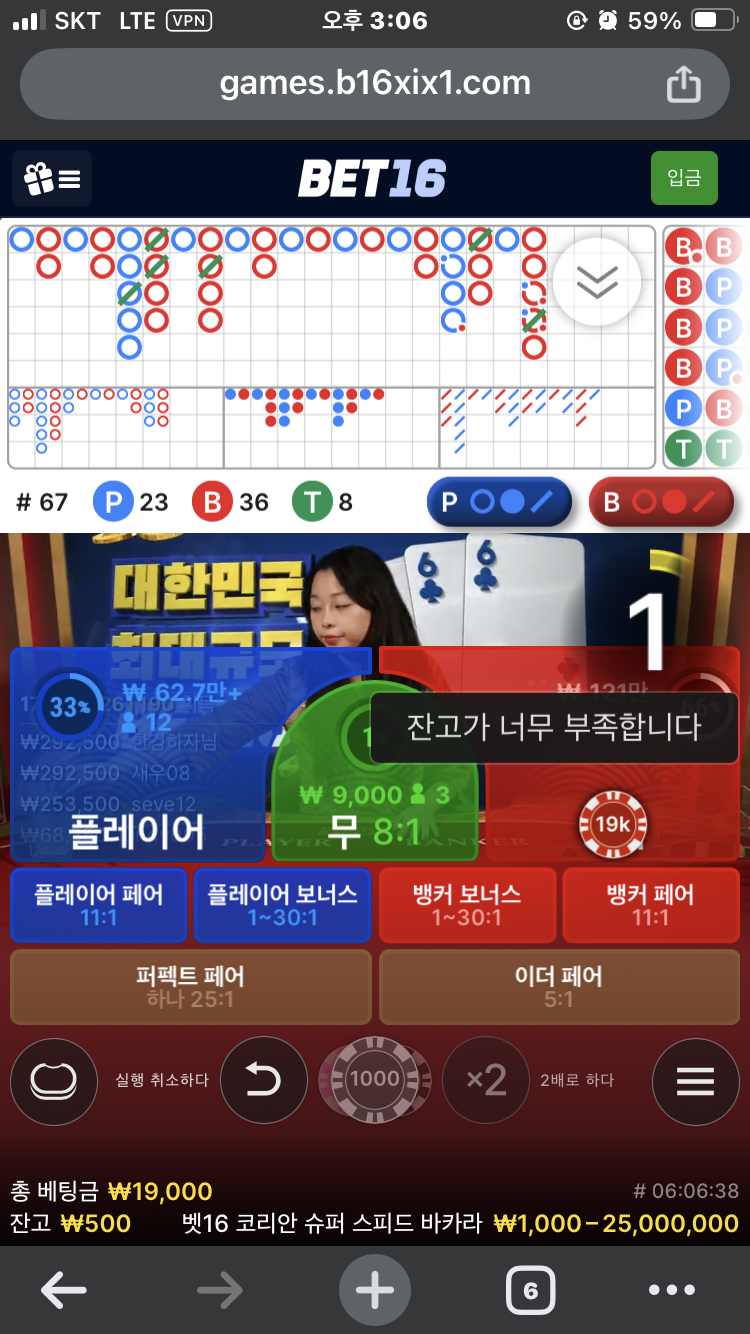
Task: Tap the green 입금 deposit button
Action: point(684,179)
